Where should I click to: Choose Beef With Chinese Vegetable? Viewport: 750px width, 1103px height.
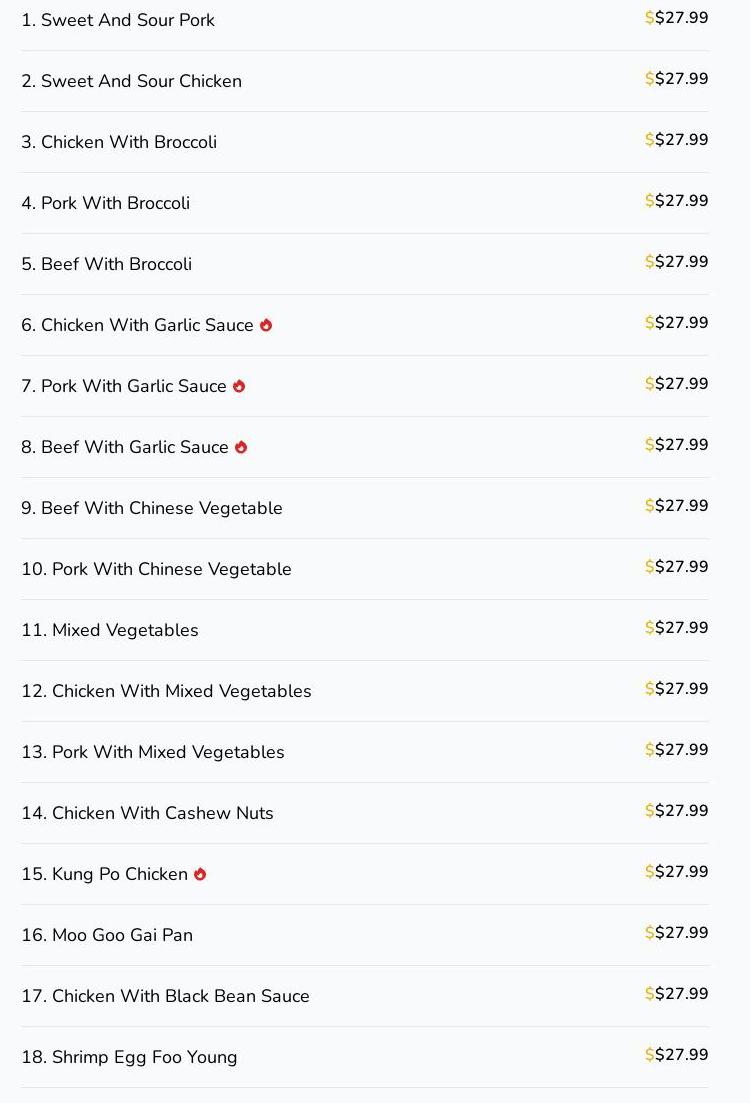(x=152, y=508)
